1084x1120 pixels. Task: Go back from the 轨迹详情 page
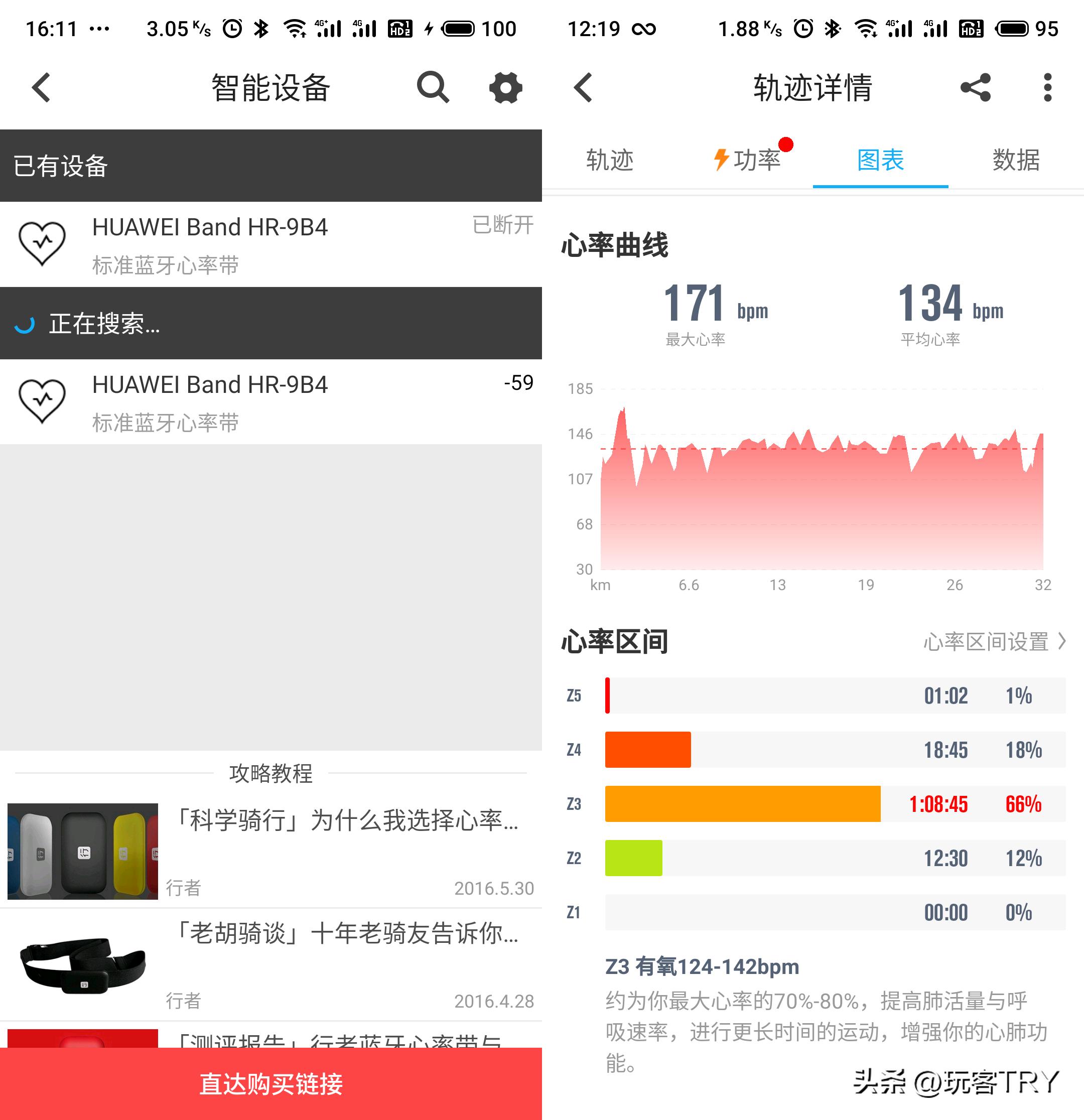click(582, 87)
